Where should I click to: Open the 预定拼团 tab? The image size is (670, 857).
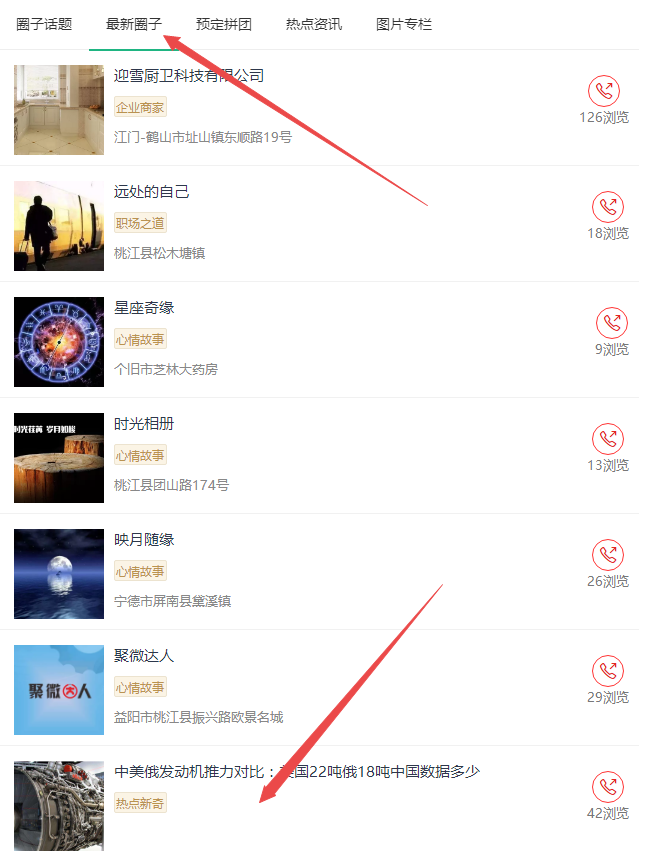[224, 24]
